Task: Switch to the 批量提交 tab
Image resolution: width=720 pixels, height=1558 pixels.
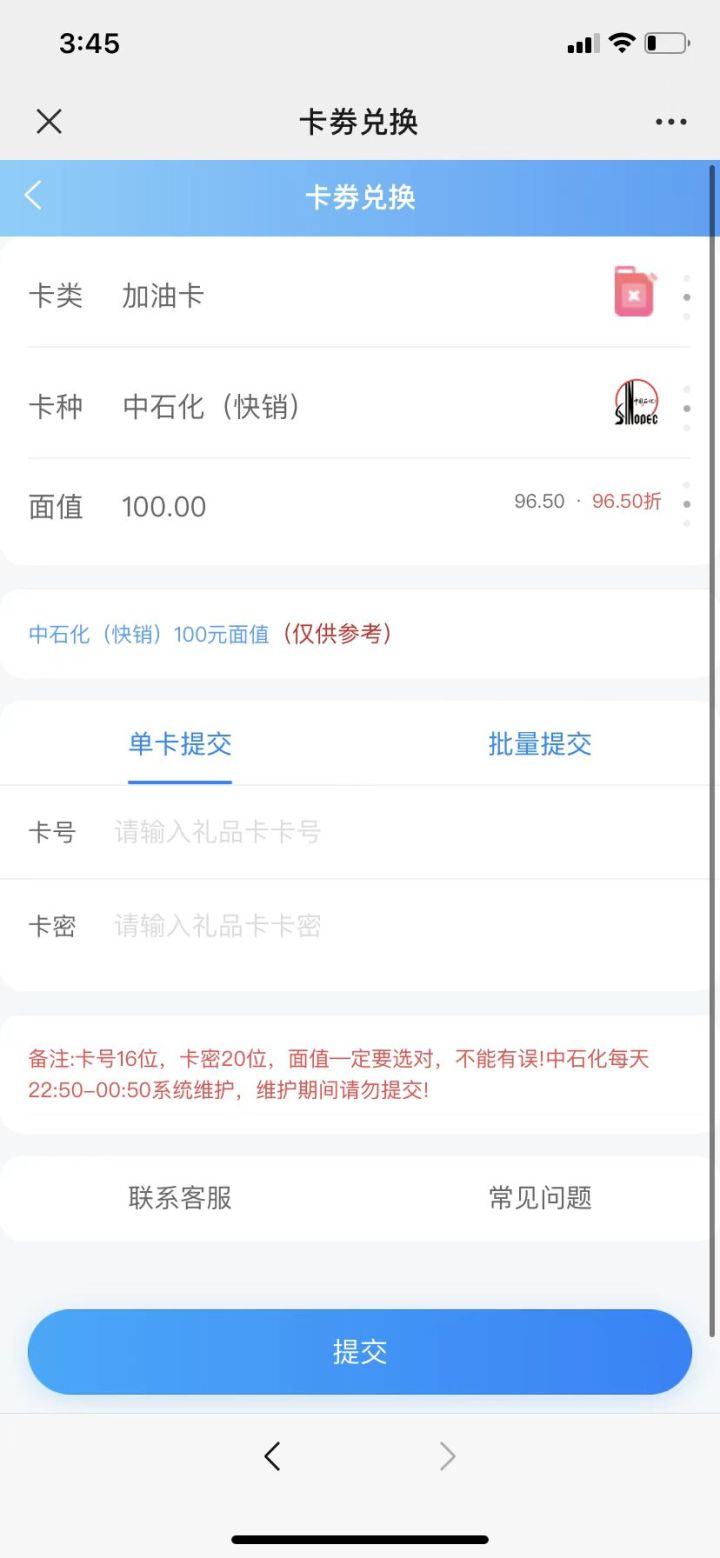Action: click(539, 743)
